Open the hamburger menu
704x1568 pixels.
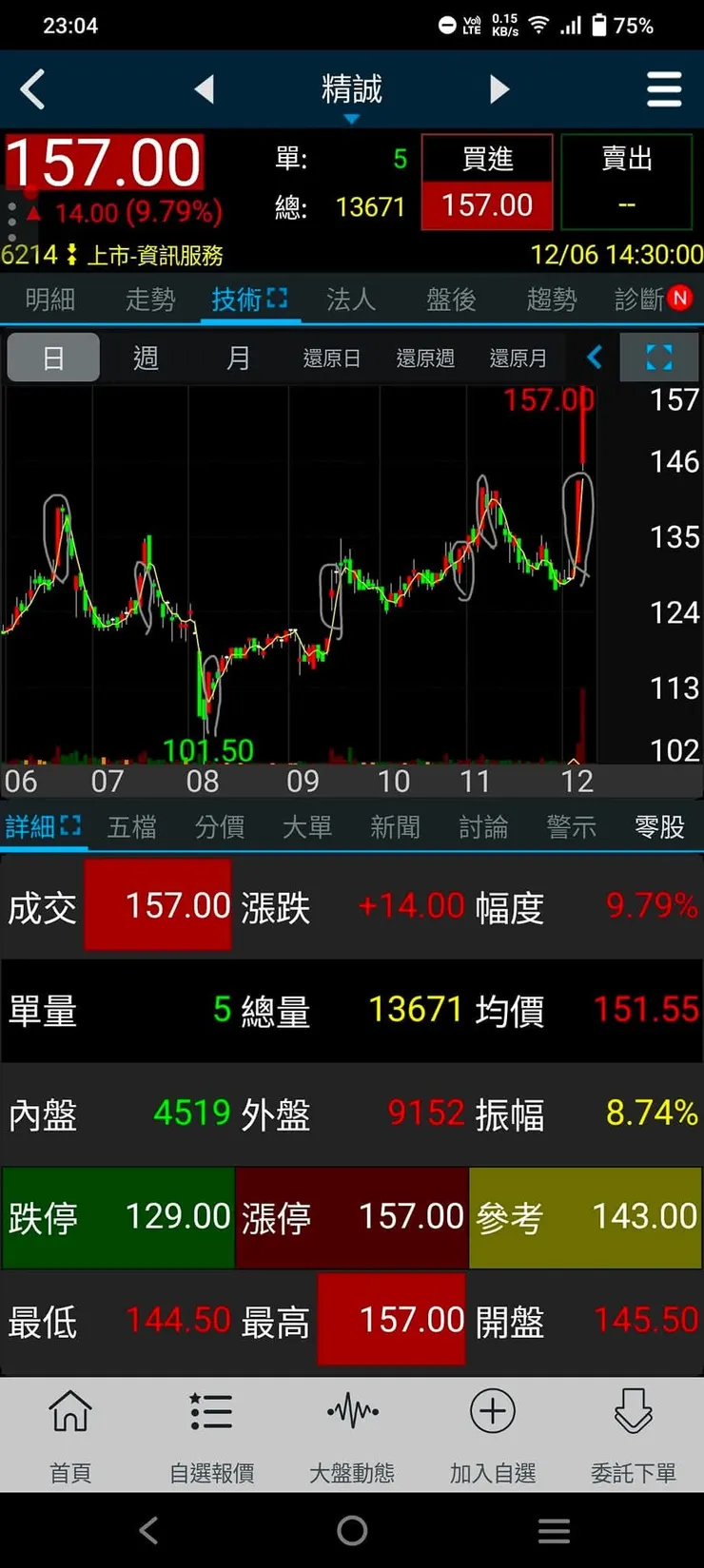(664, 88)
